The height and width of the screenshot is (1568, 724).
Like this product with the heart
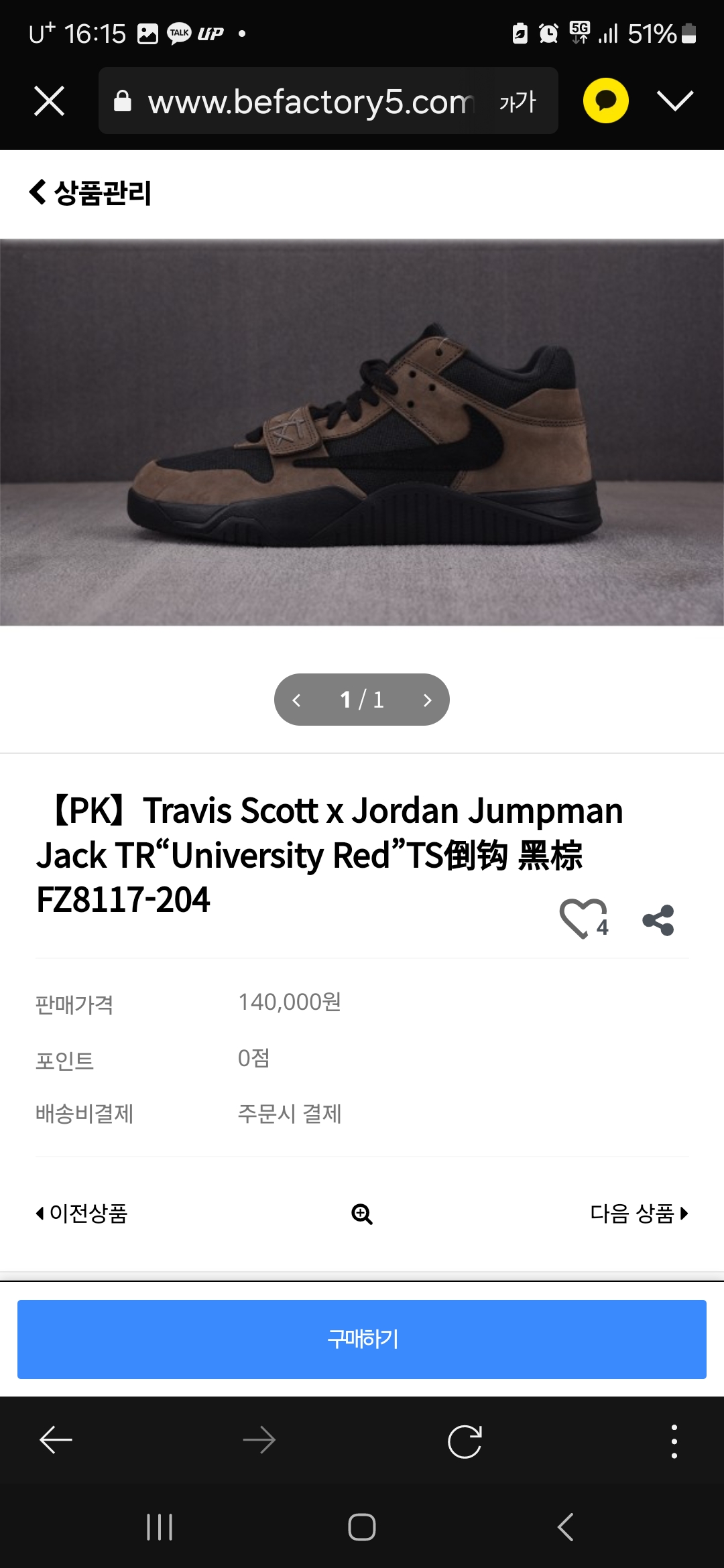tap(581, 919)
